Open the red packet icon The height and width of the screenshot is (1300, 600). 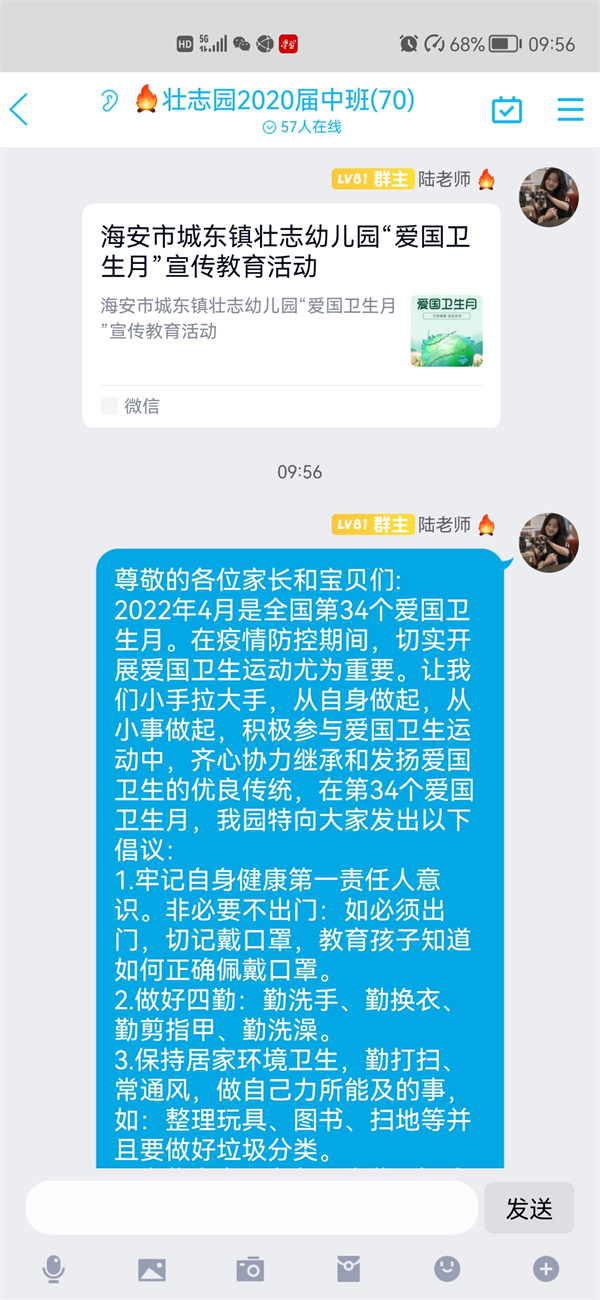(348, 1269)
